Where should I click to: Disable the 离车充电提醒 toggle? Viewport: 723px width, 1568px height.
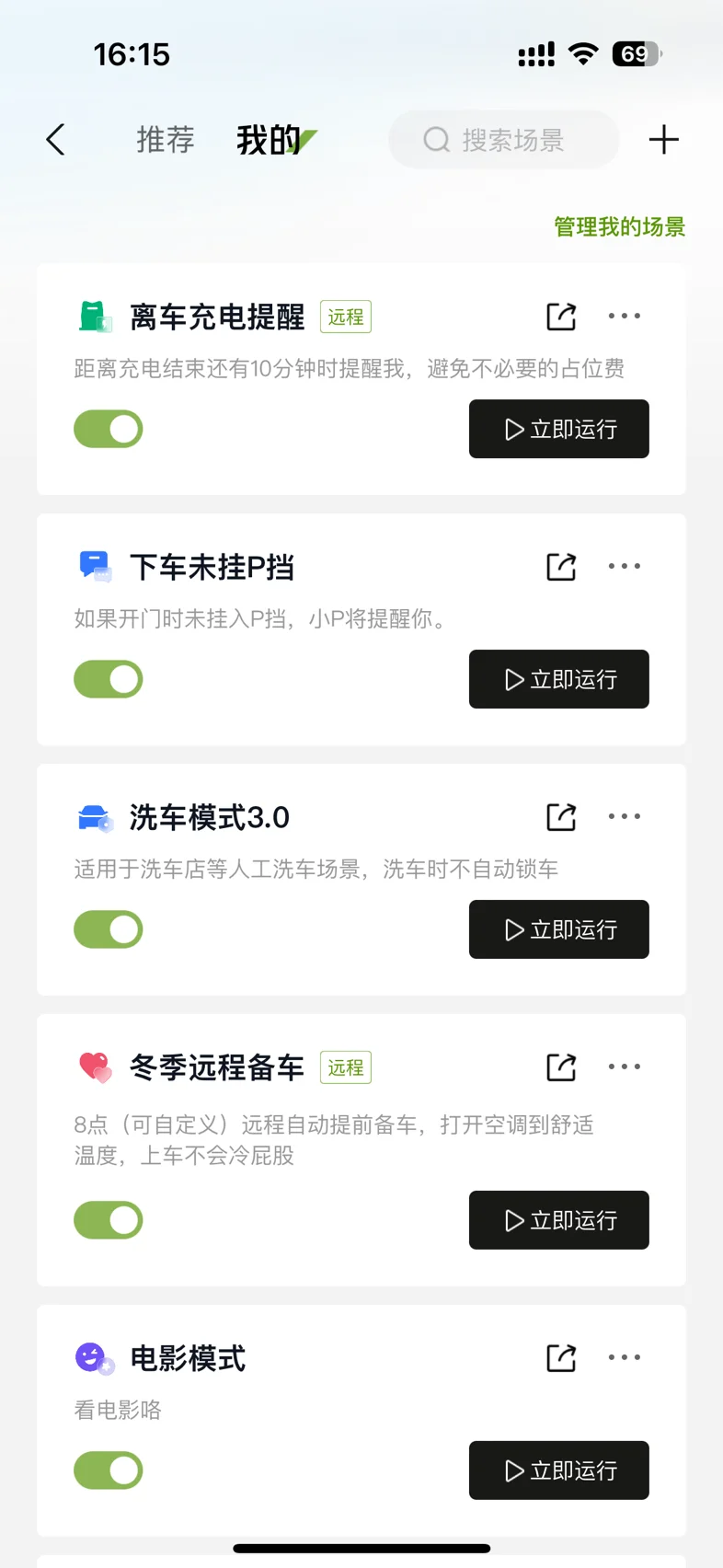[x=109, y=429]
